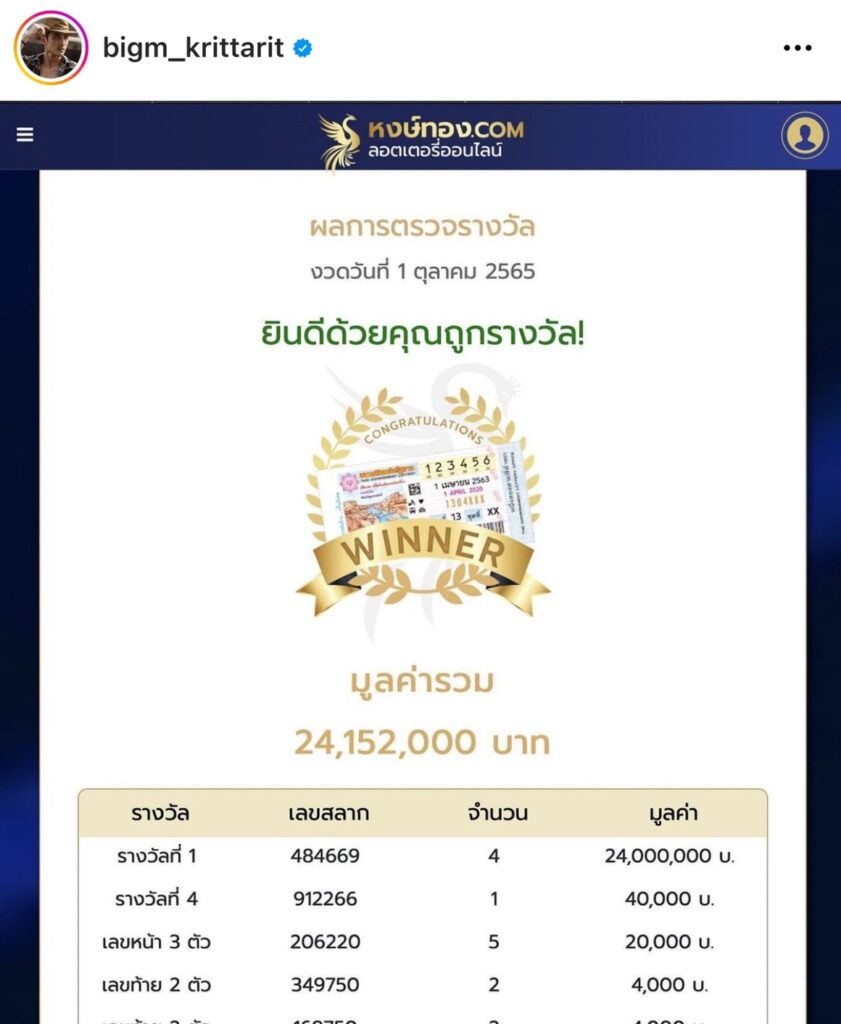View bigm_krittarit's story from the avatar

click(50, 48)
